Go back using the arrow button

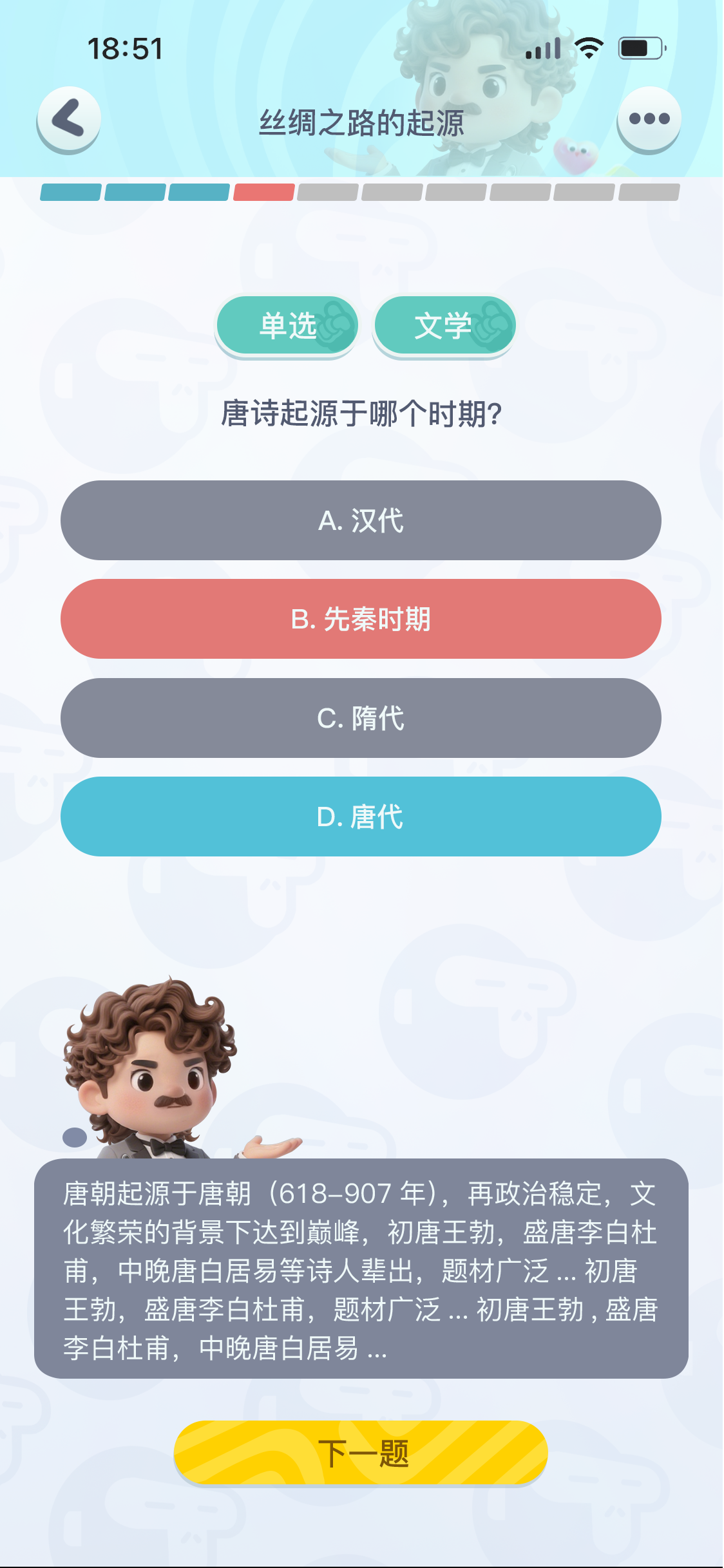tap(68, 119)
